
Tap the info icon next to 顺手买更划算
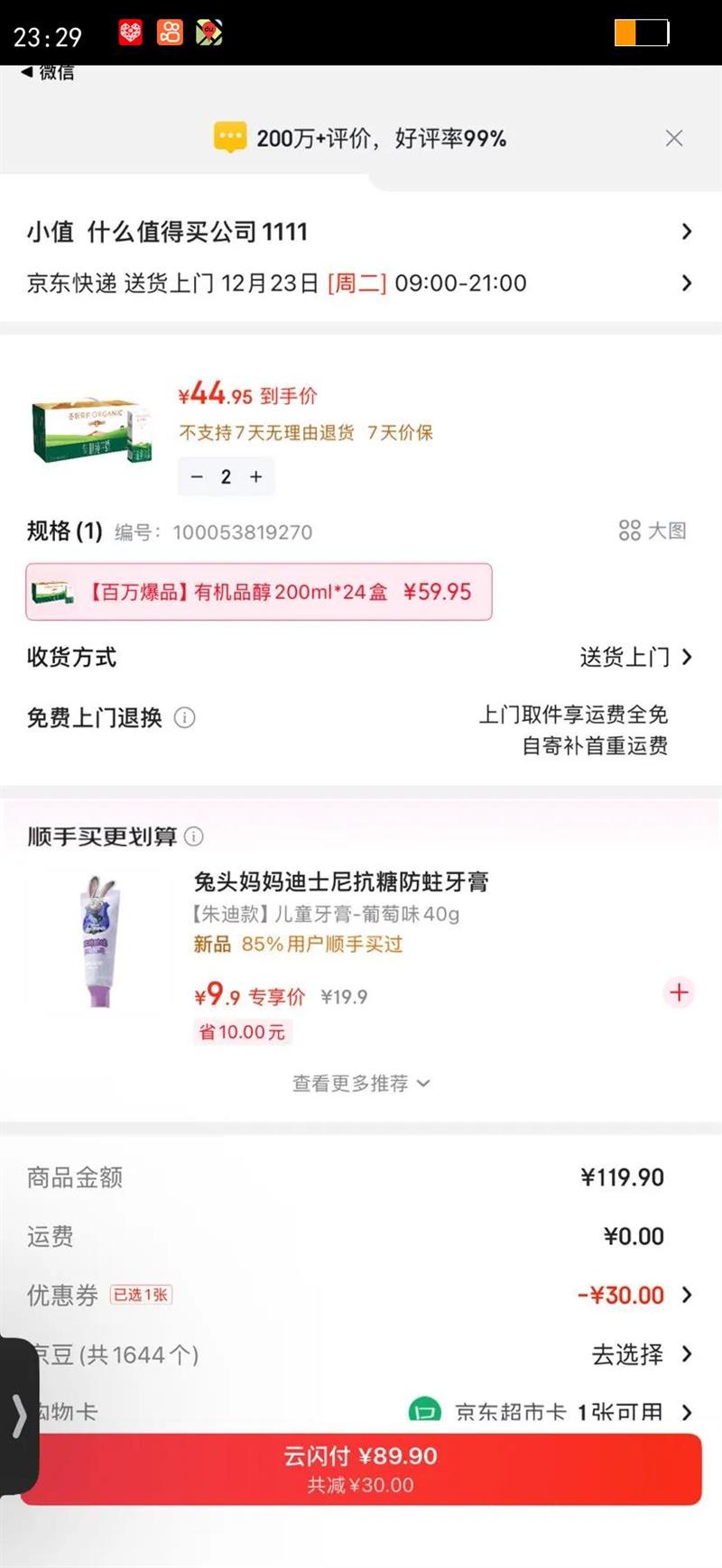(x=193, y=836)
